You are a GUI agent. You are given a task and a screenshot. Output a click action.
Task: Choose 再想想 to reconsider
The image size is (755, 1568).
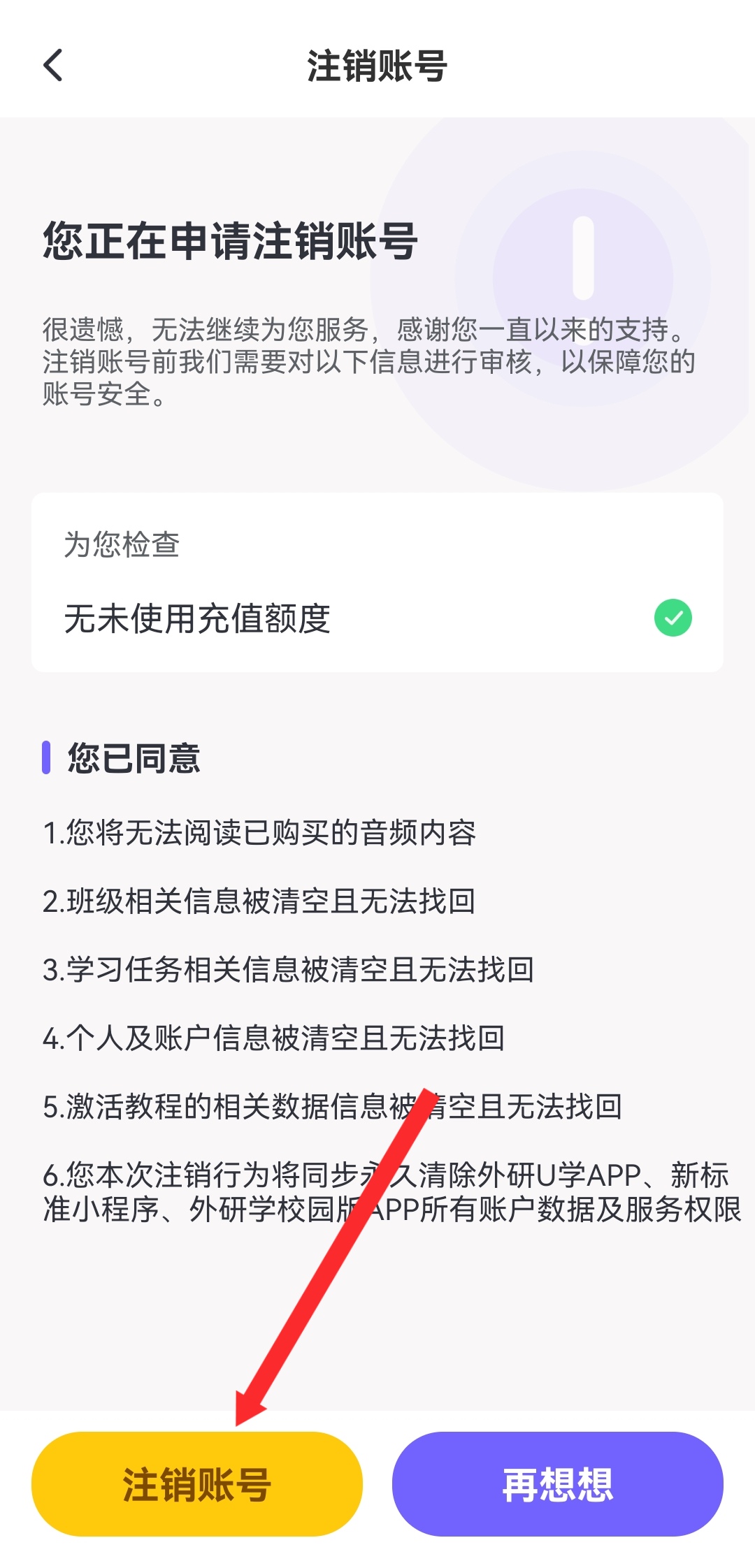[557, 1483]
